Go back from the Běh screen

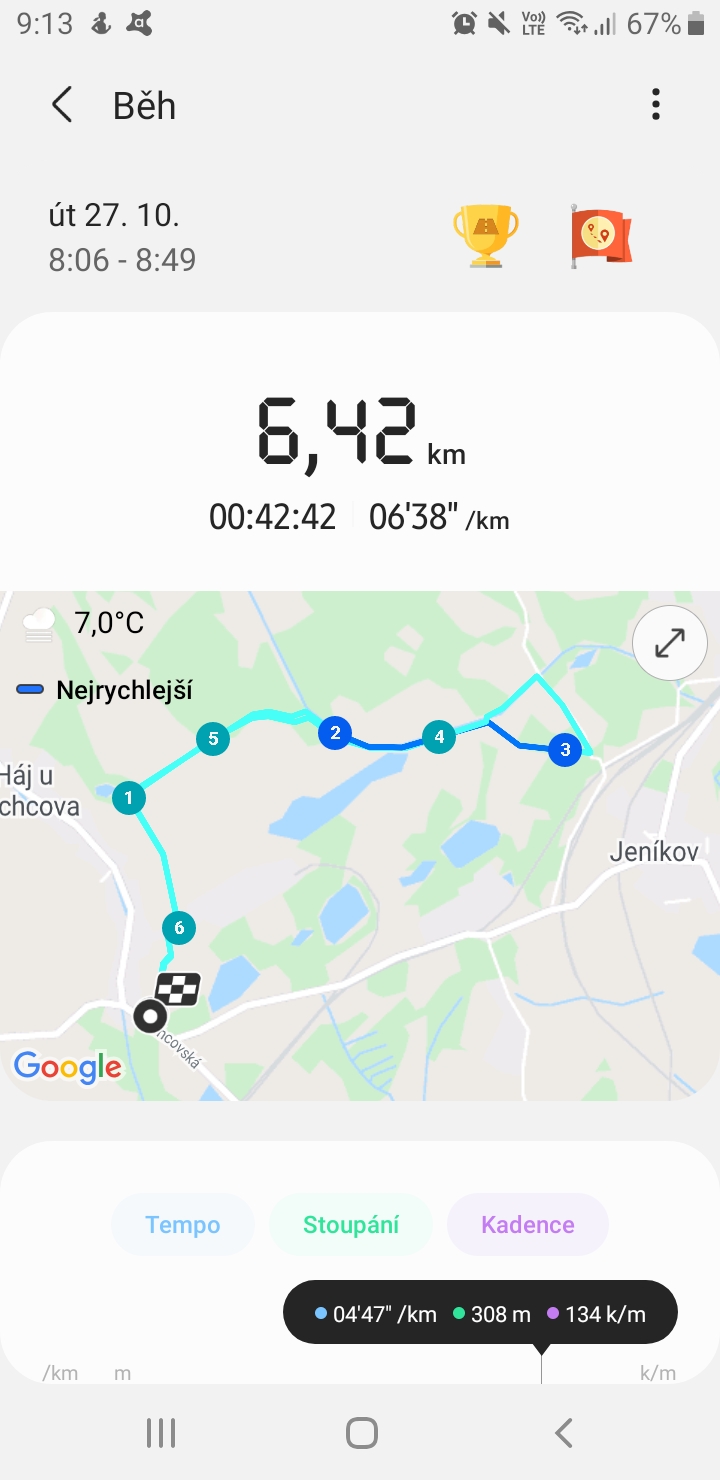[62, 105]
